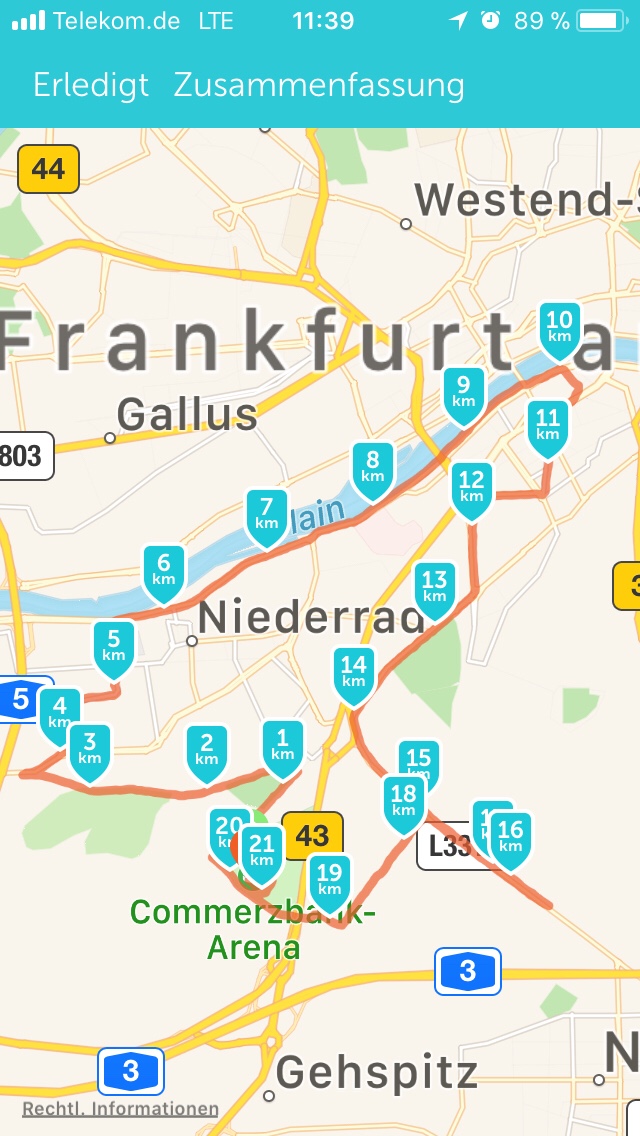Select the 12 km route marker
This screenshot has height=1136, width=640.
tap(471, 486)
